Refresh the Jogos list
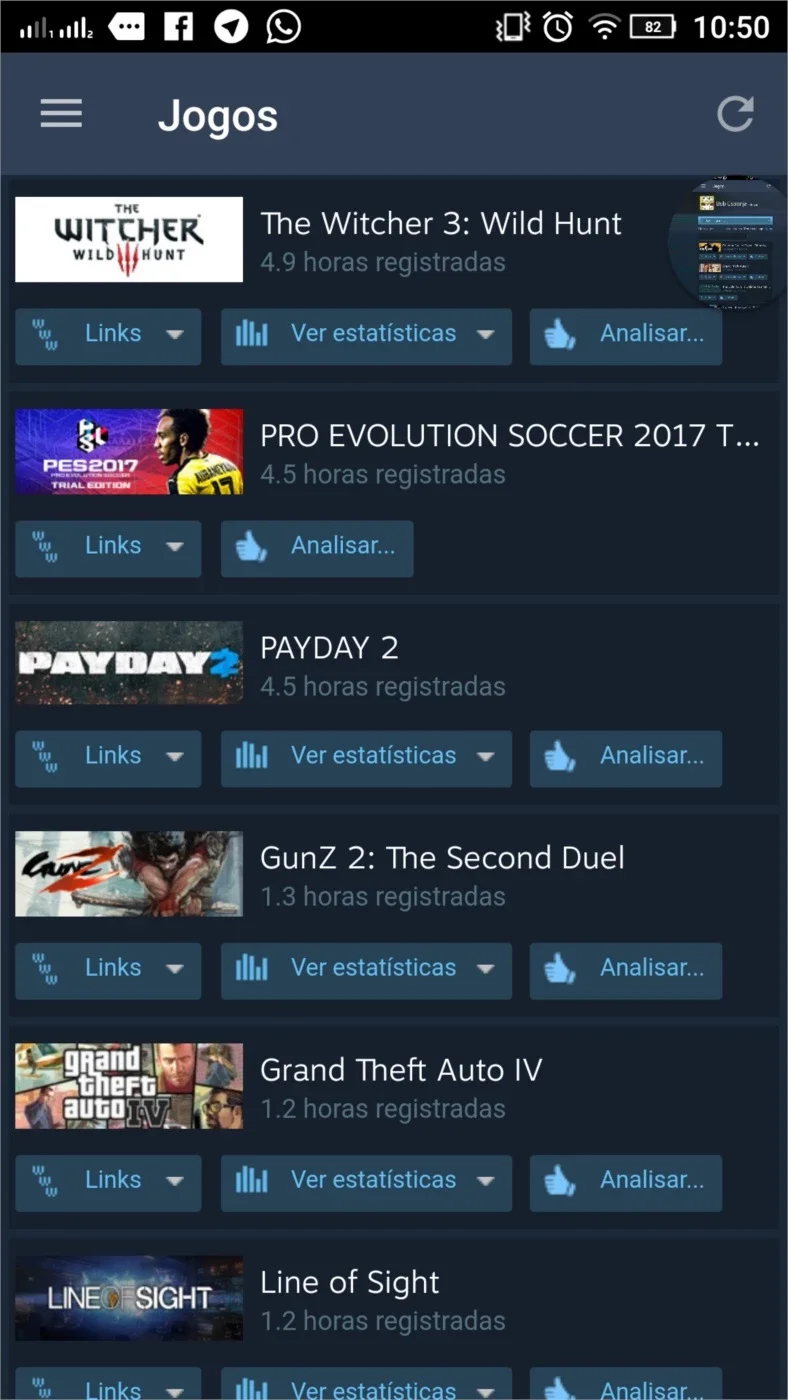 tap(735, 114)
